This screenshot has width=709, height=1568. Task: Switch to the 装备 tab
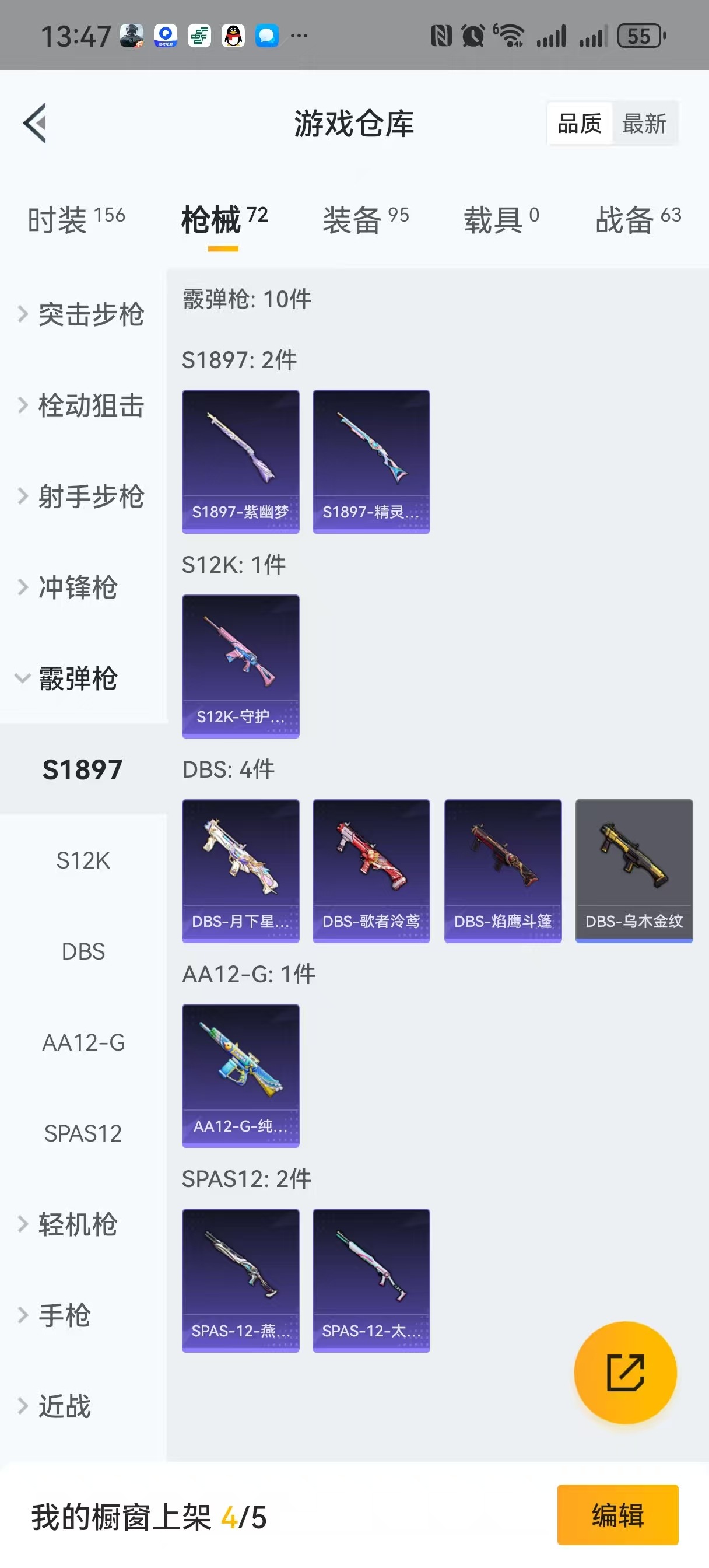365,220
